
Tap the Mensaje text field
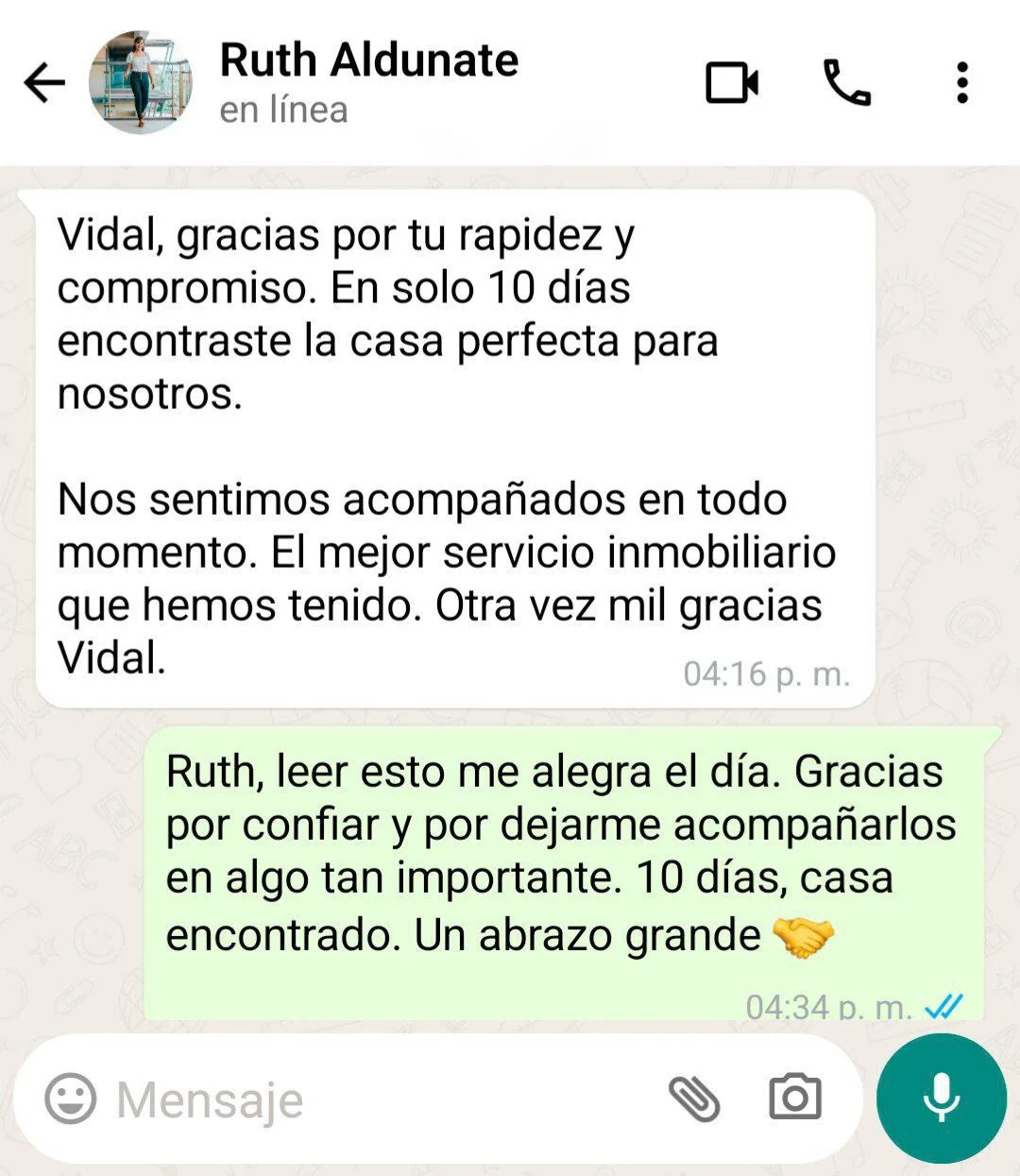[x=378, y=1099]
